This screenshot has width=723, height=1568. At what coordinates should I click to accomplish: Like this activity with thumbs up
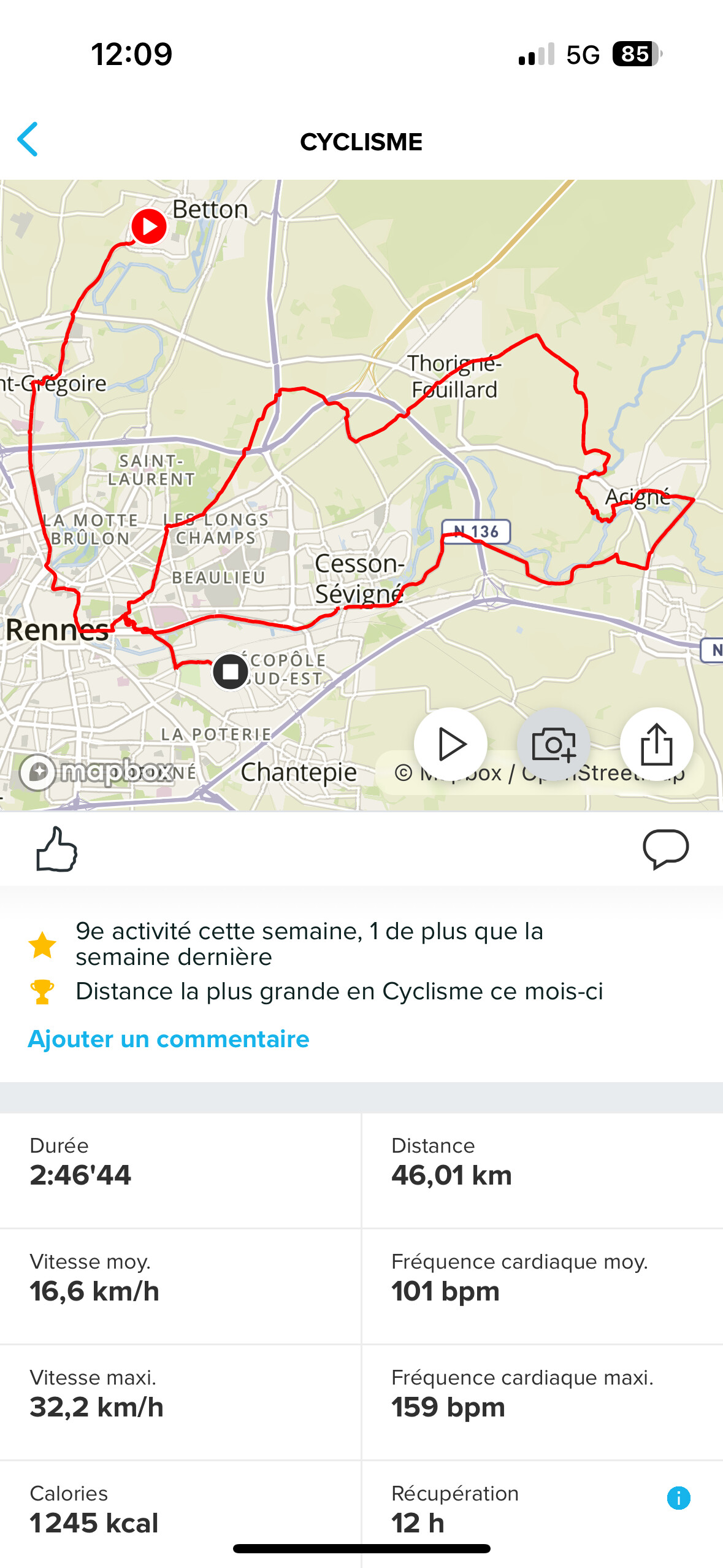pyautogui.click(x=56, y=849)
